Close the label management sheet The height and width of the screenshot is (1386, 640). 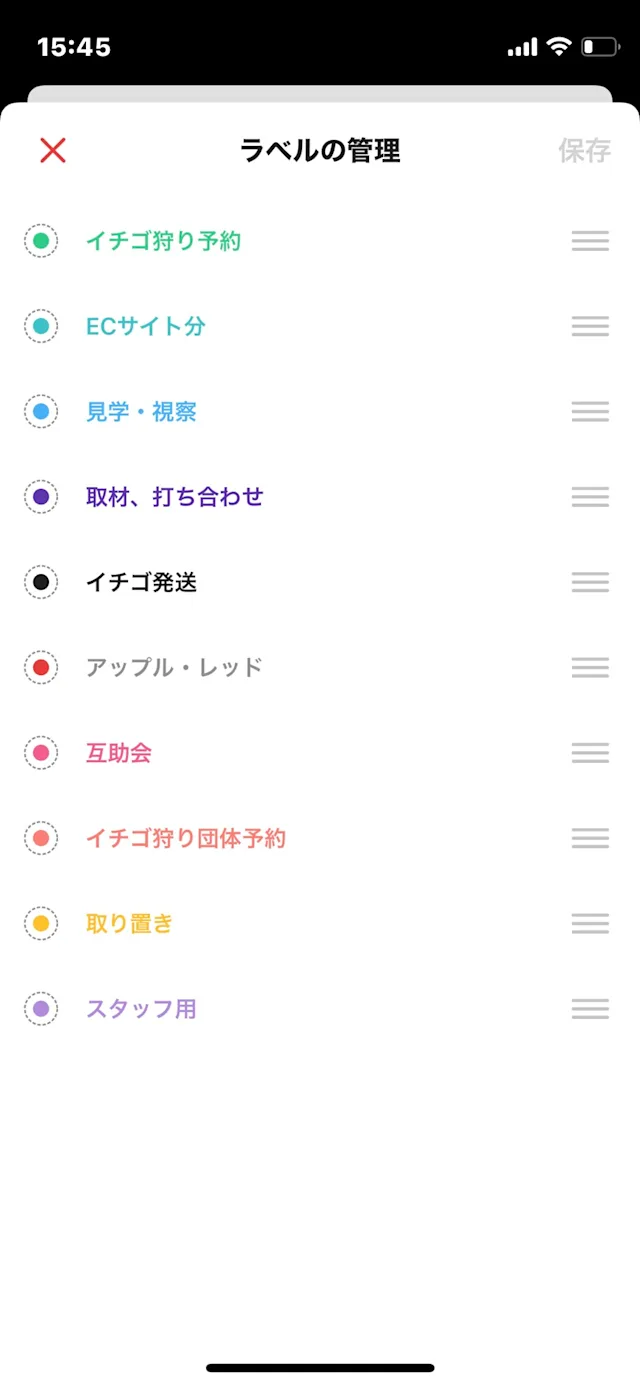click(x=53, y=151)
